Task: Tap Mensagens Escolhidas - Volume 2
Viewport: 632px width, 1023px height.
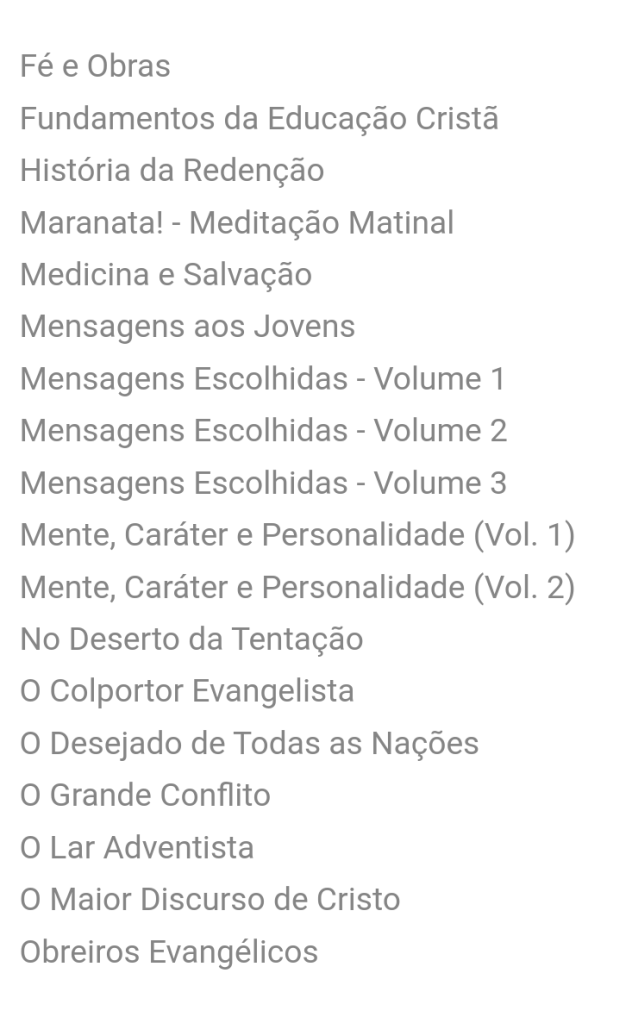Action: point(263,431)
